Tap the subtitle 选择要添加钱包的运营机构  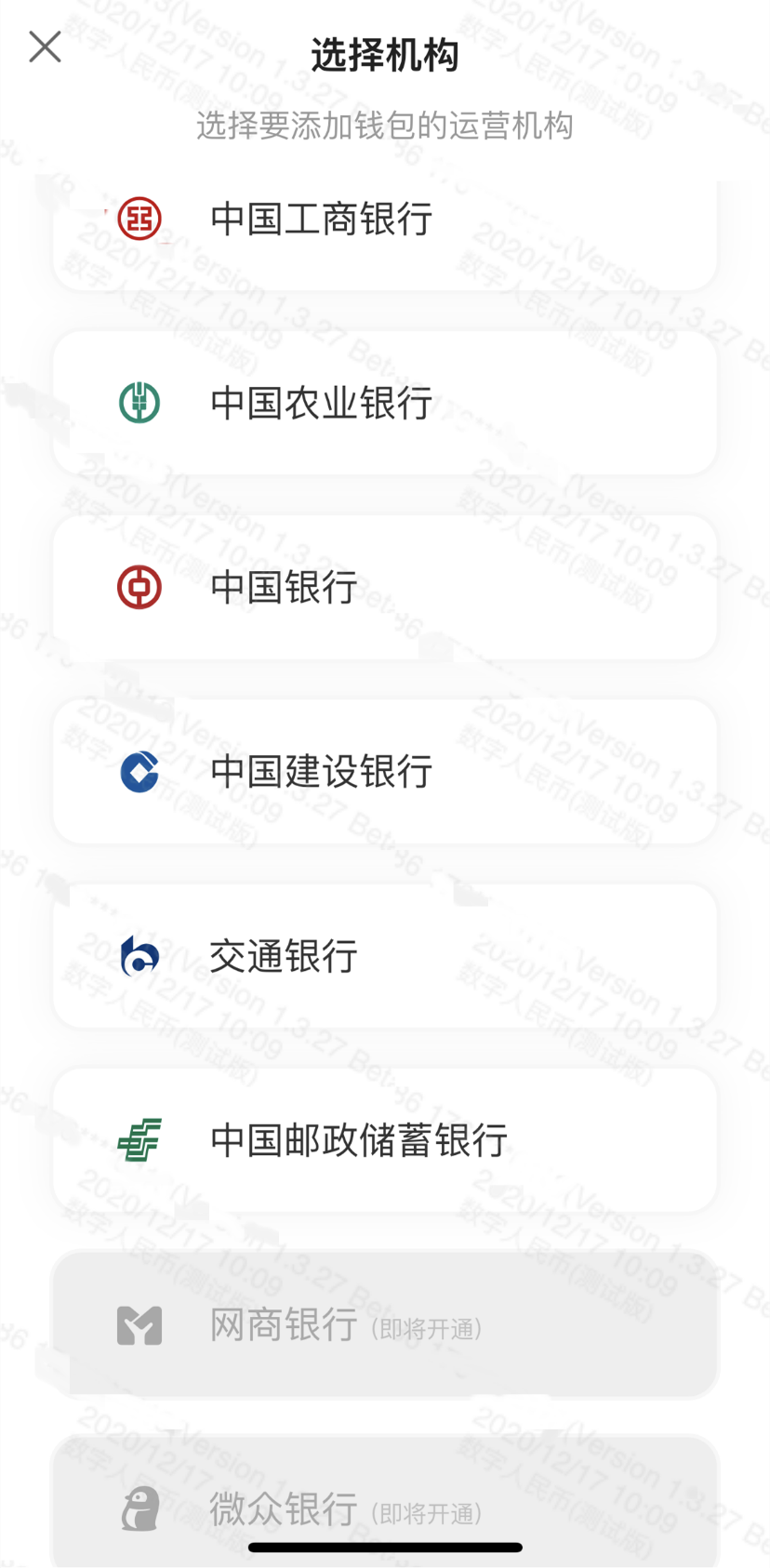385,126
